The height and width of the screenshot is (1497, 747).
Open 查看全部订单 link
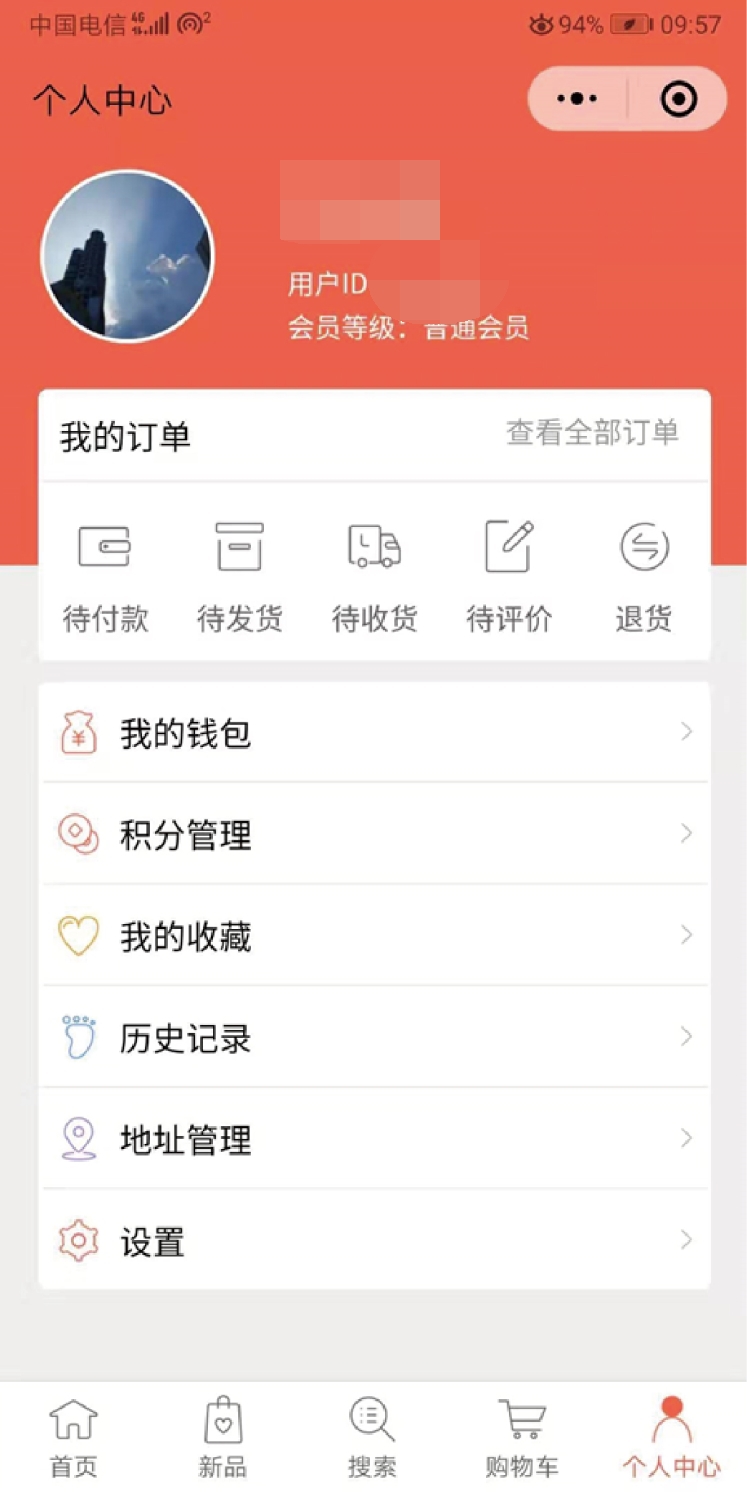pos(592,433)
